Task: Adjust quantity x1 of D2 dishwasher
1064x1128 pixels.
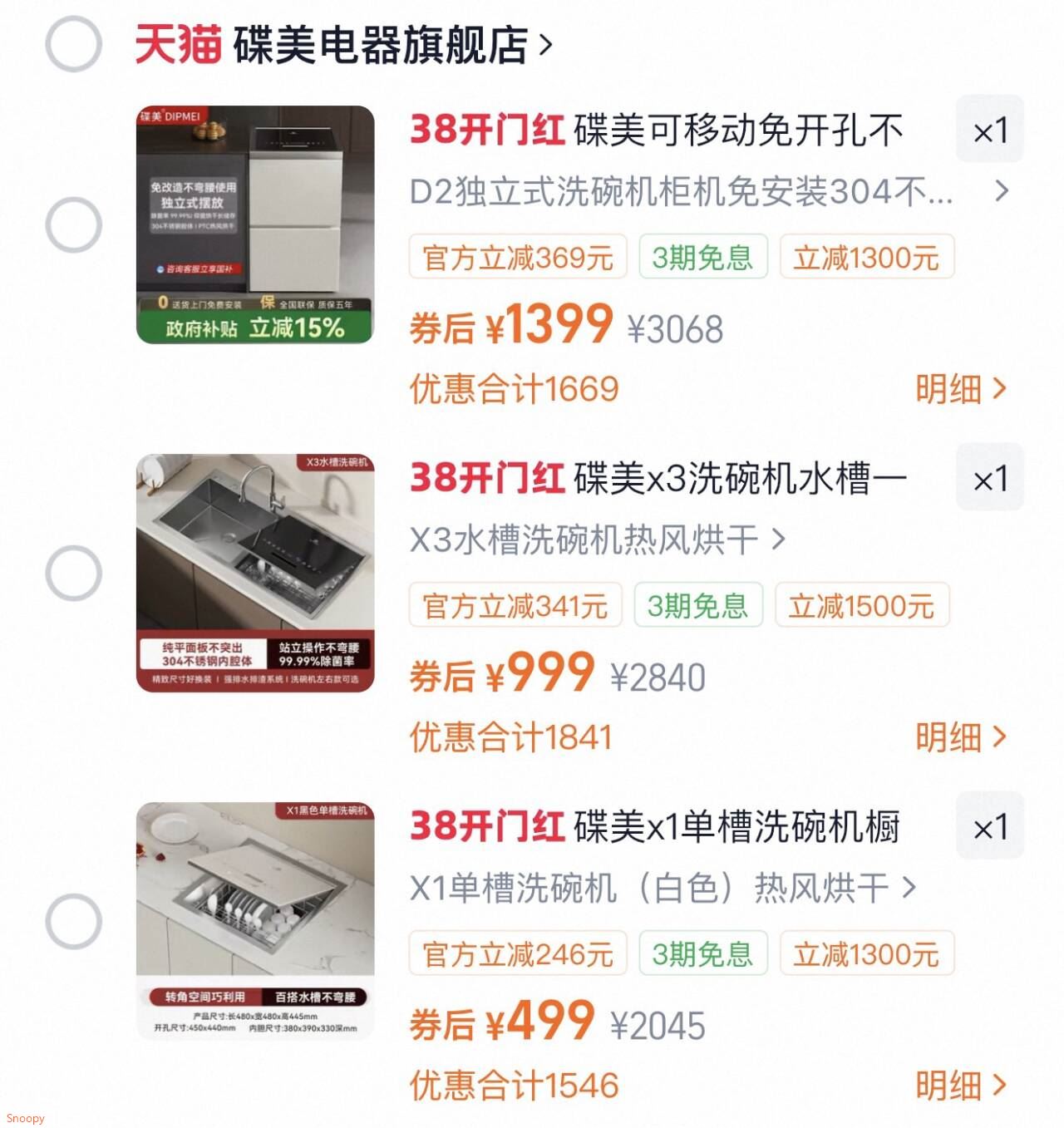Action: coord(989,131)
